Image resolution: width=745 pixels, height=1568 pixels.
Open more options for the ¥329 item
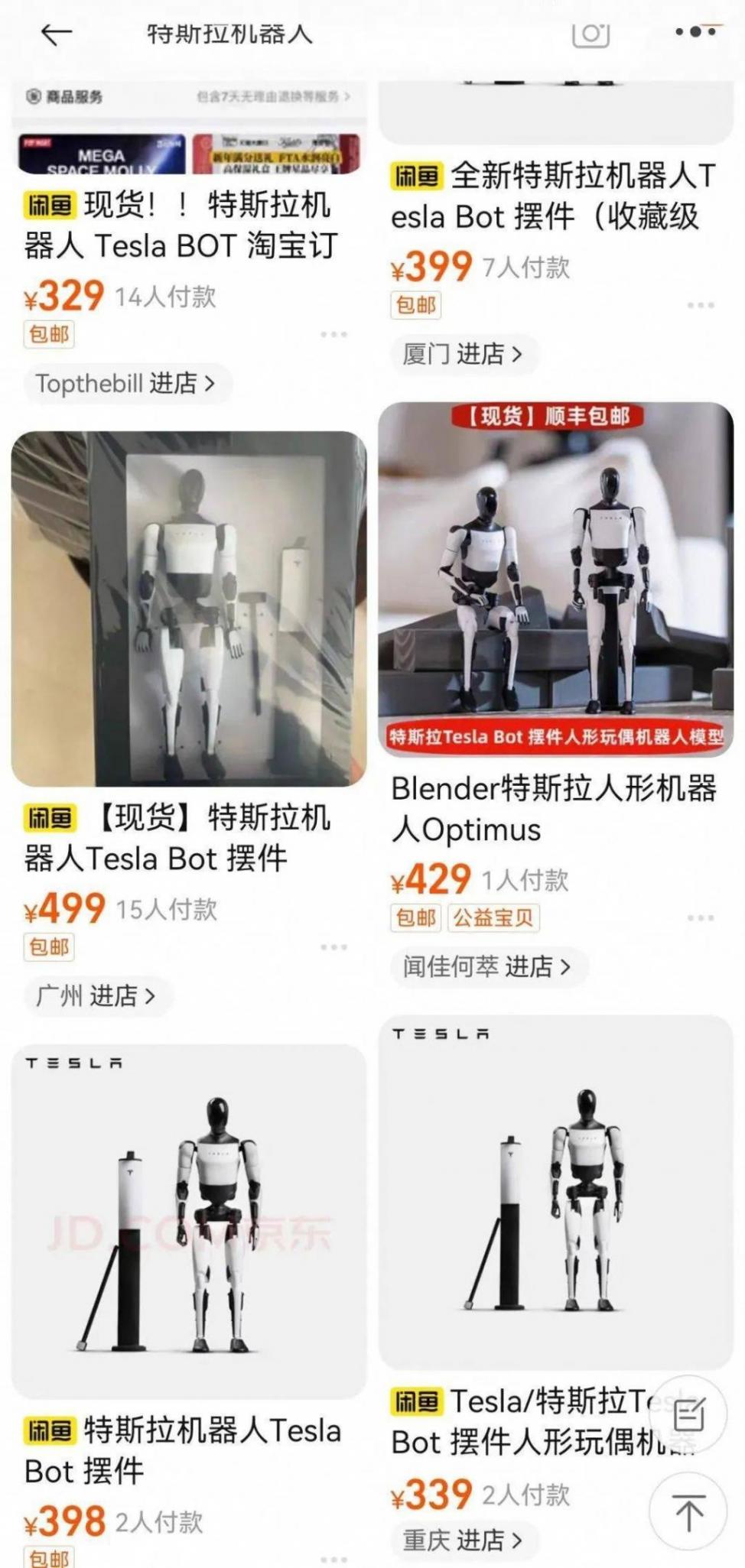(333, 335)
